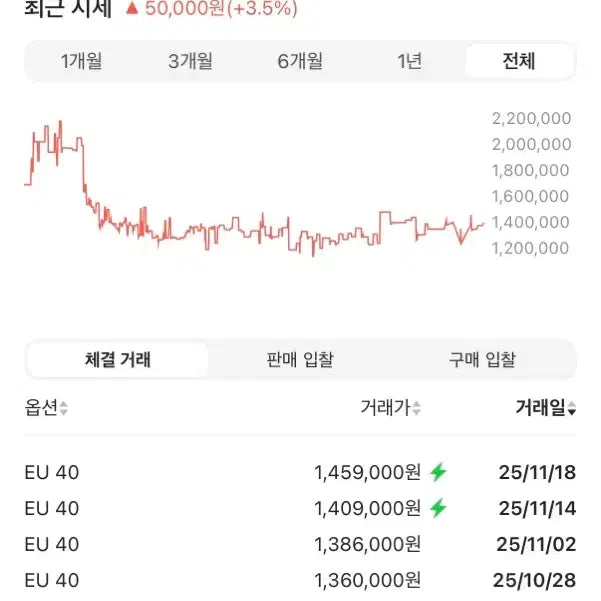Show the 6개월 price history
Image resolution: width=601 pixels, height=601 pixels.
point(300,61)
